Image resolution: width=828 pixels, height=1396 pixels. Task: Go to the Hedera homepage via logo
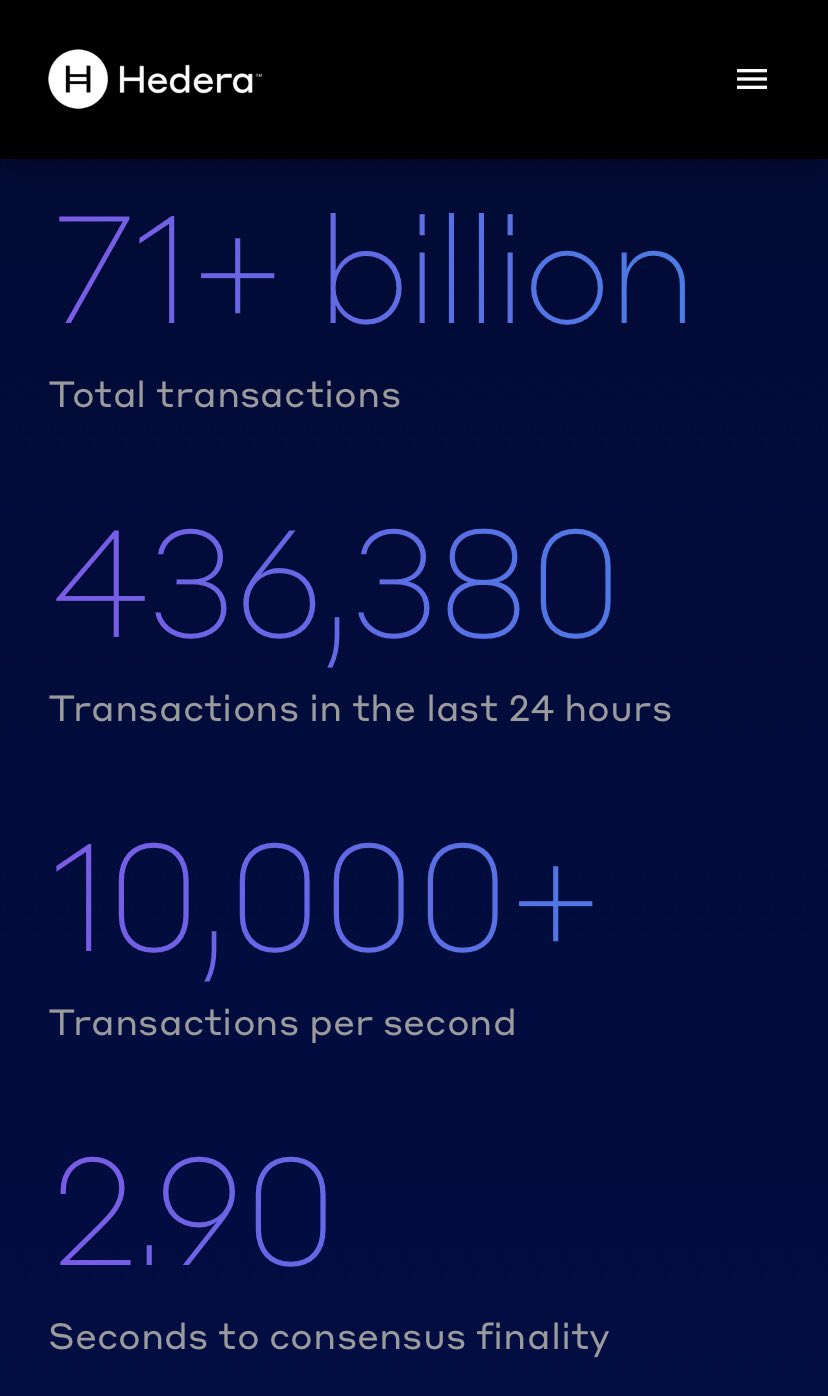tap(155, 79)
